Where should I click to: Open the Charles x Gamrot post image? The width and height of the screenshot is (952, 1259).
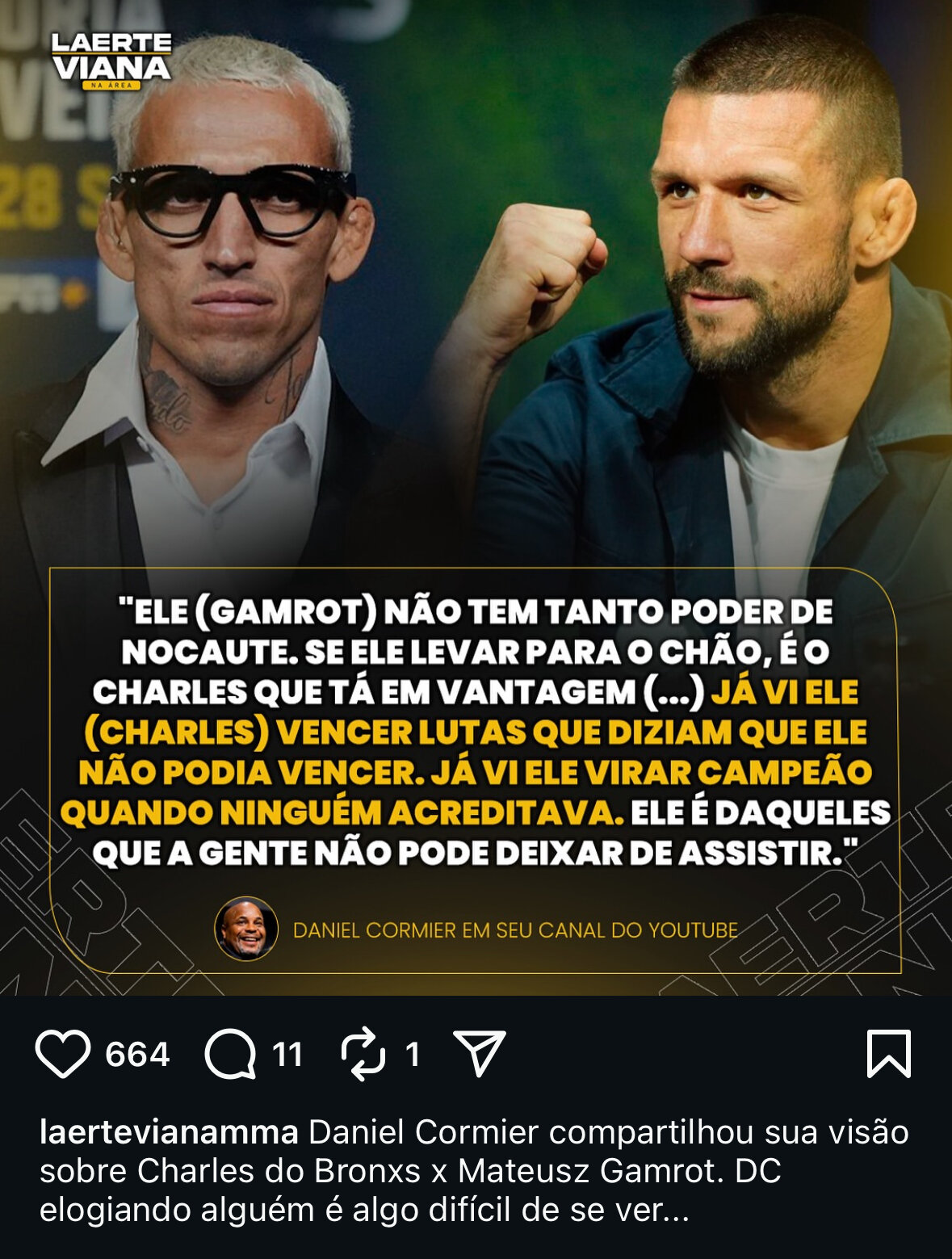[x=476, y=404]
